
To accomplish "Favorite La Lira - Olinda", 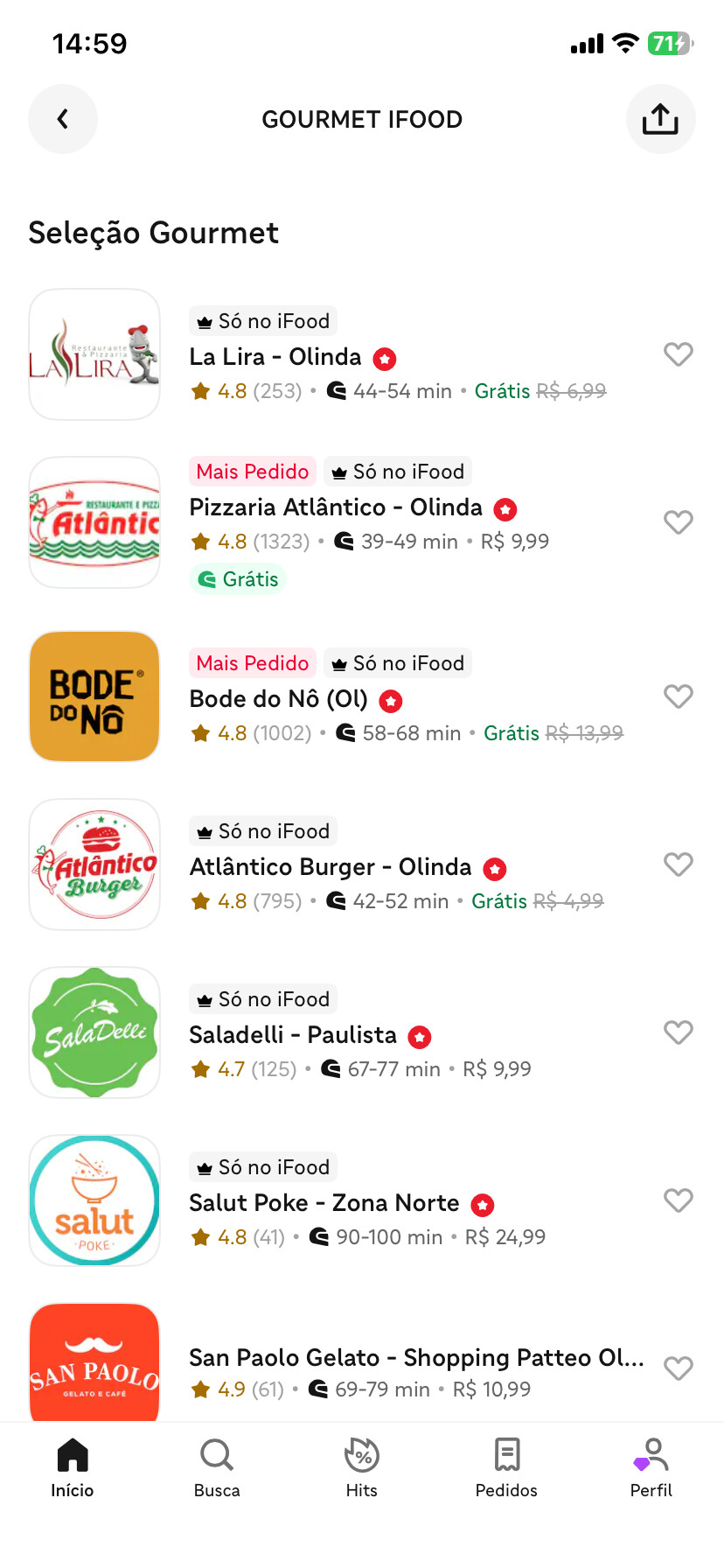I will pos(679,354).
